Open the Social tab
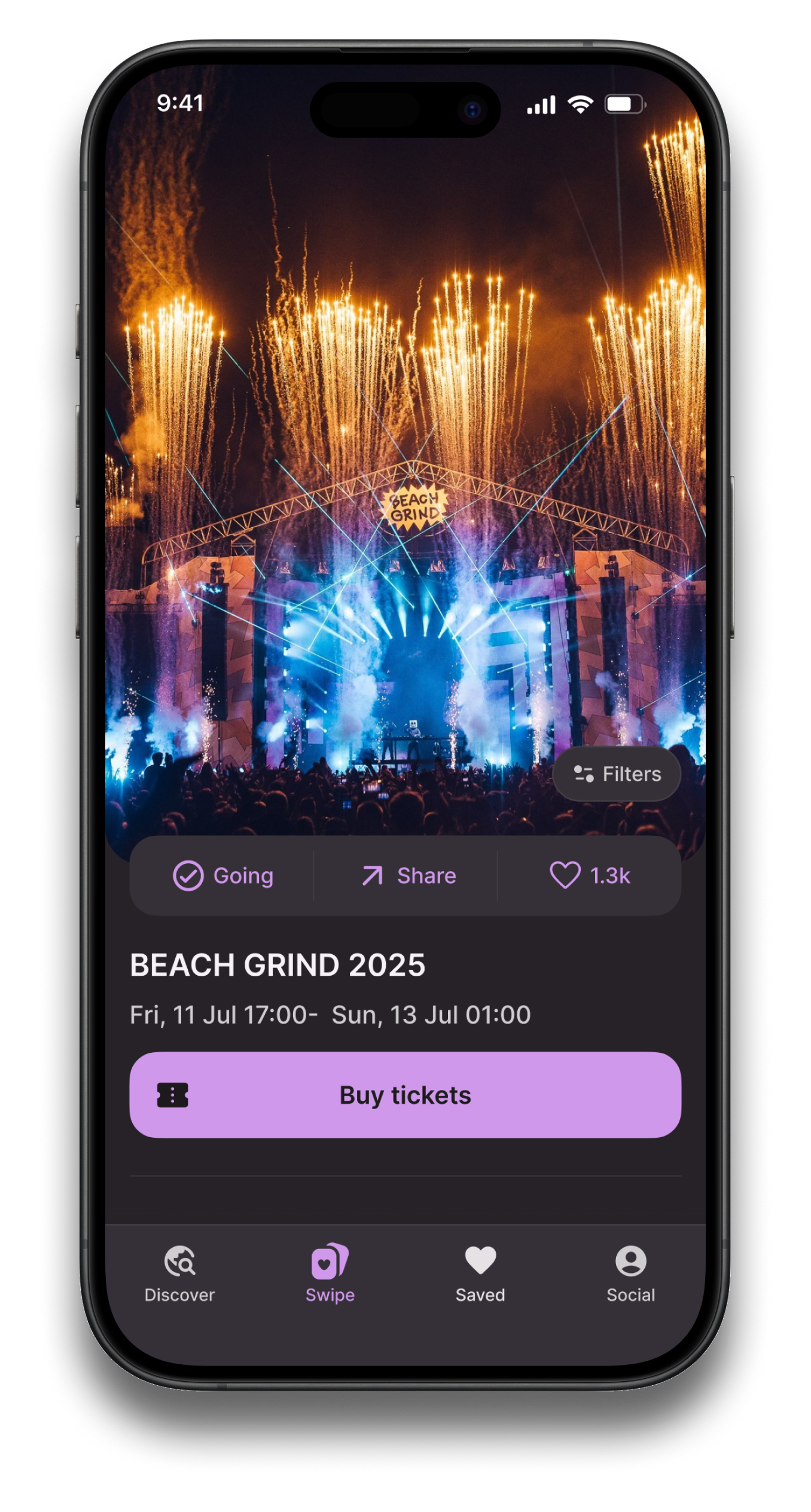The image size is (811, 1512). coord(630,1273)
